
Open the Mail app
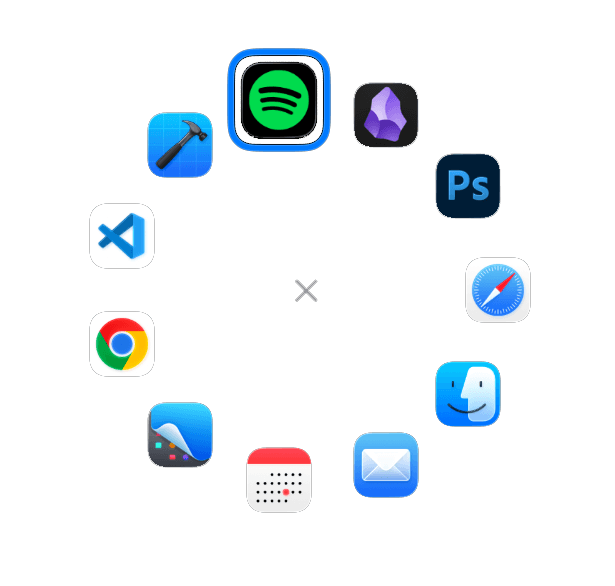coord(386,465)
